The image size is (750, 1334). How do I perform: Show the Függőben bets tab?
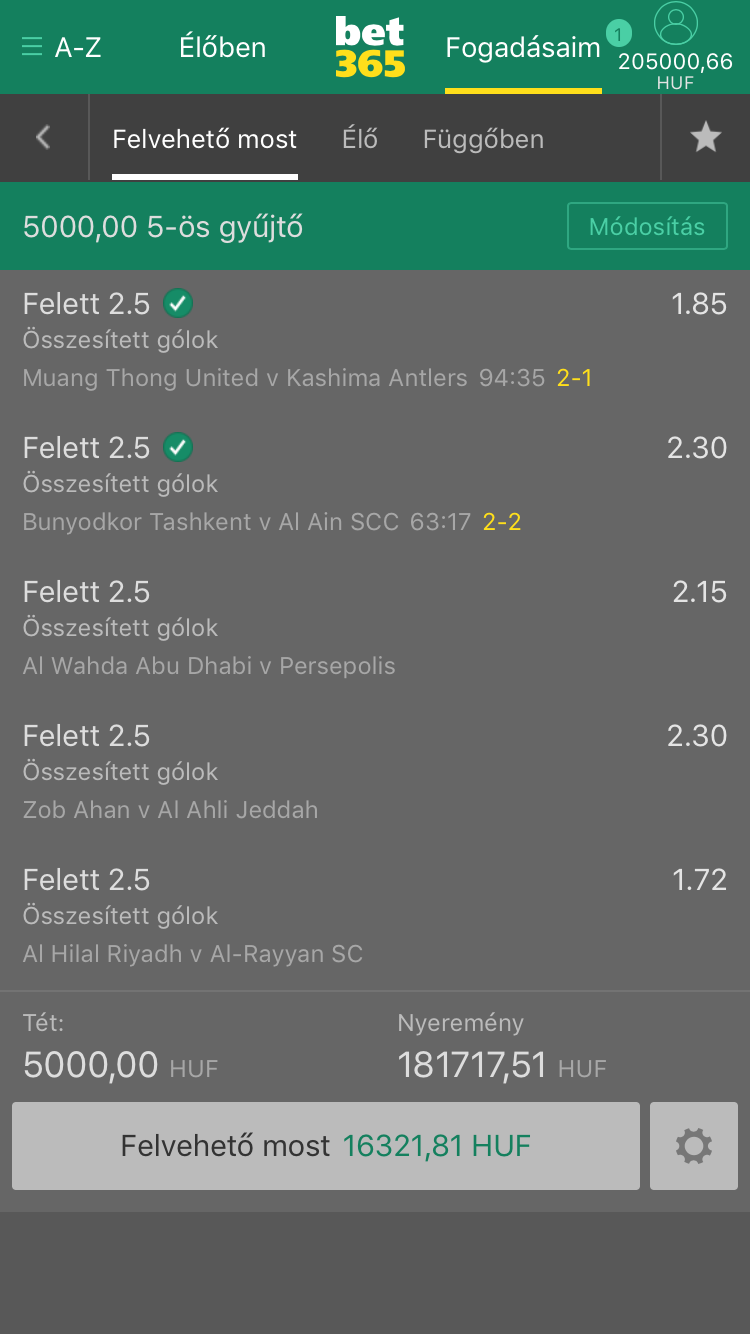pyautogui.click(x=483, y=139)
